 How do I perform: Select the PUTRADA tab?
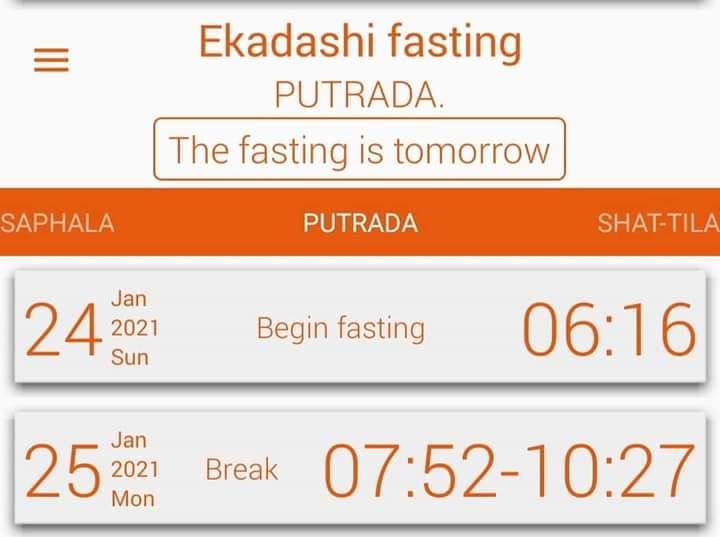360,223
